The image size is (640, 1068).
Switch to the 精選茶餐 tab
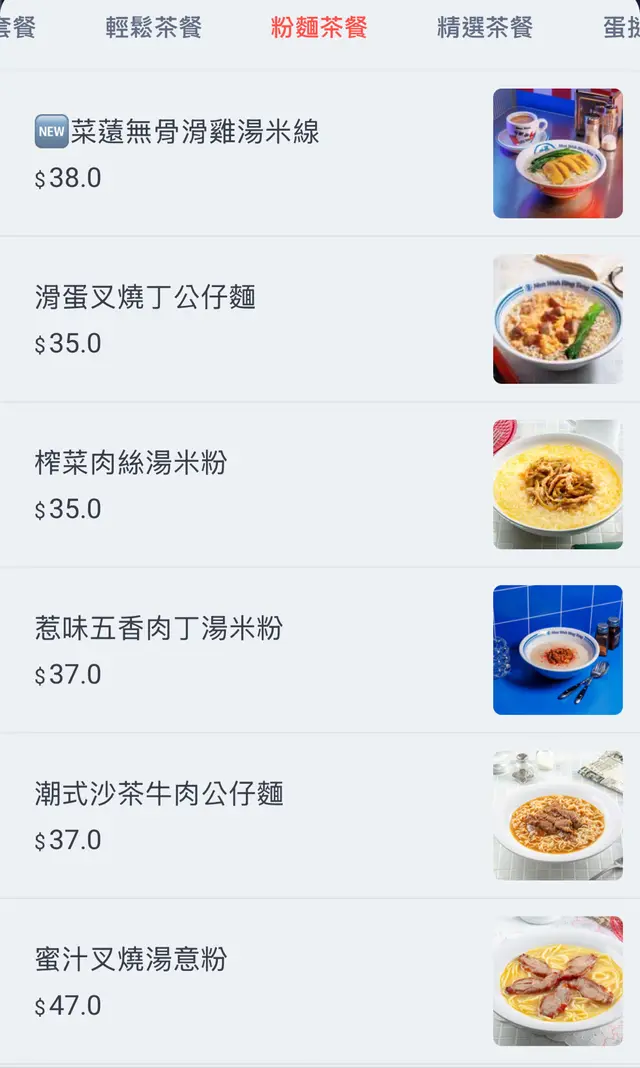point(485,28)
